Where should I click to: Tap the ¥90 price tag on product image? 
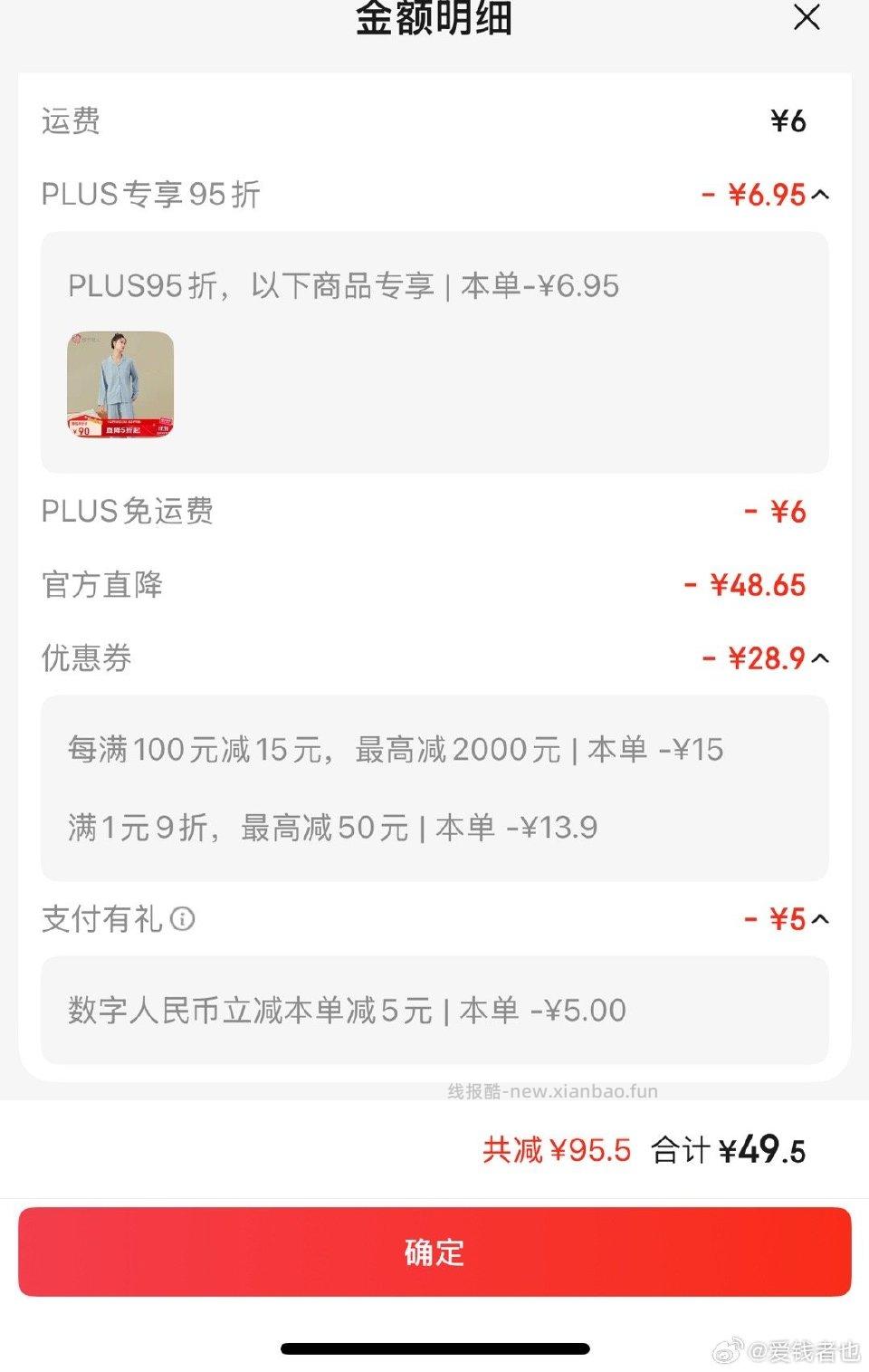pyautogui.click(x=80, y=432)
